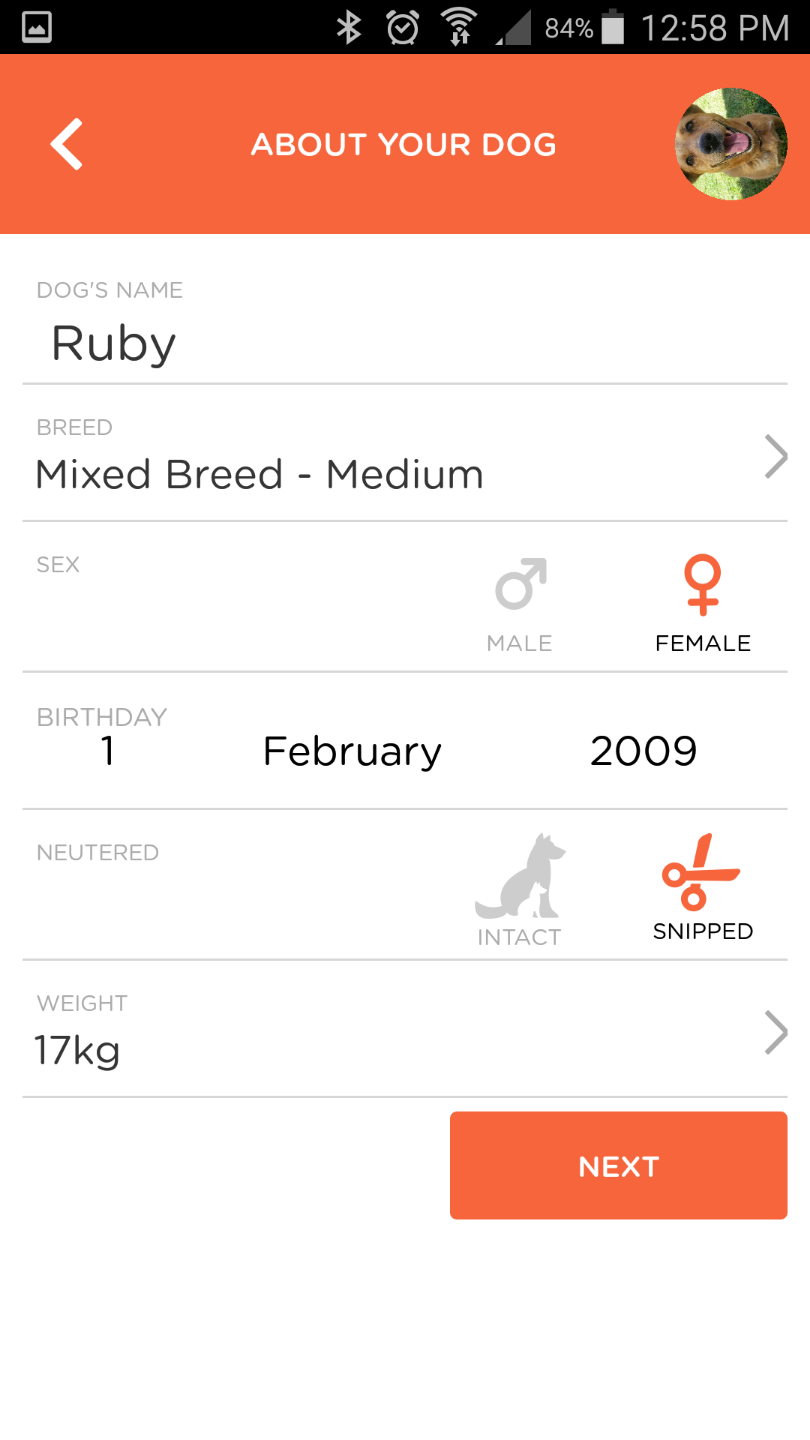810x1440 pixels.
Task: Select Female as the sex
Action: tap(703, 606)
